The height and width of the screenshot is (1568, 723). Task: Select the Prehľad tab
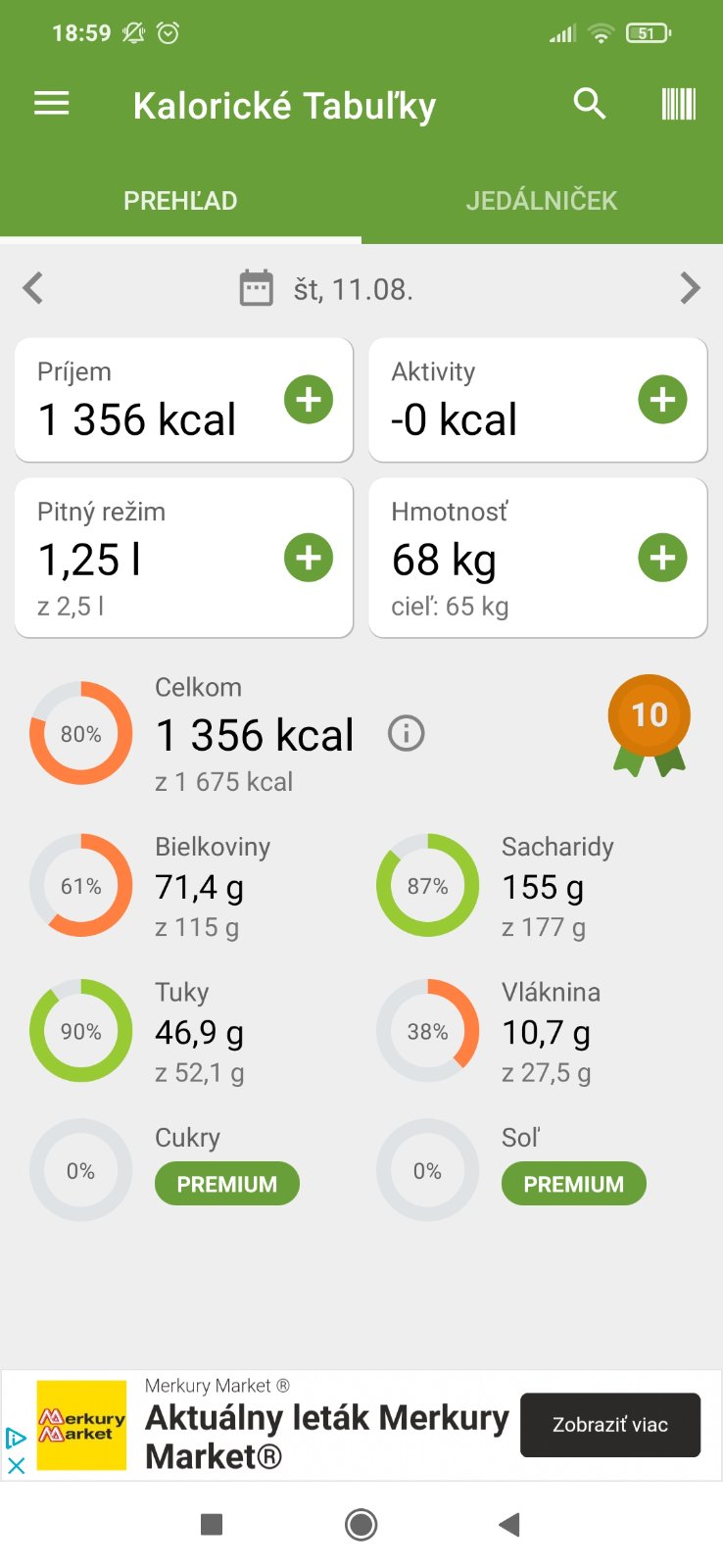[x=180, y=201]
